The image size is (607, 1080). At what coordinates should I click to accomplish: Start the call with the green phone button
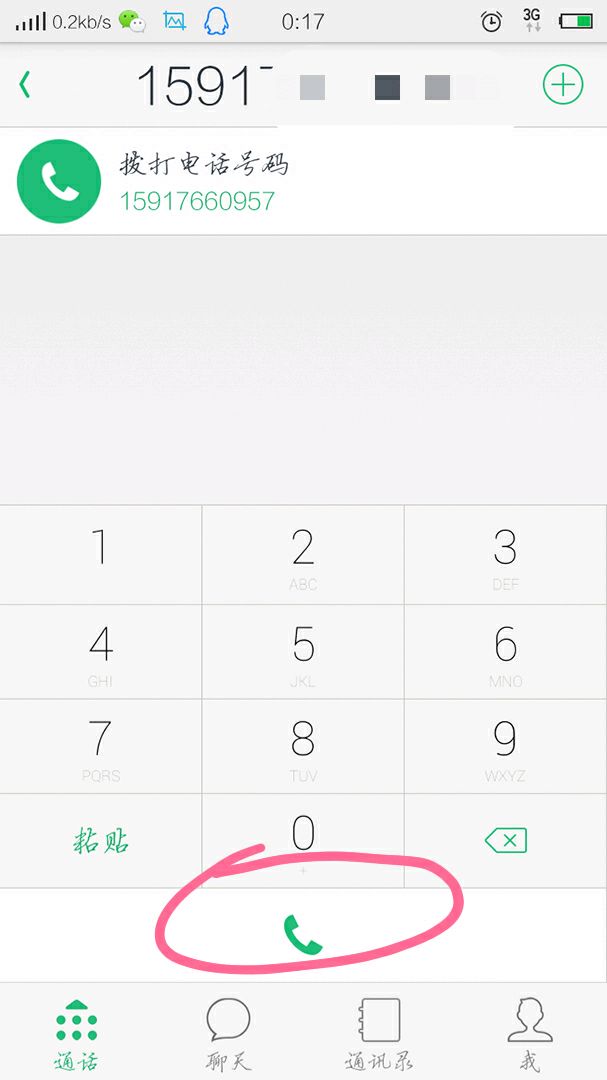[x=303, y=934]
